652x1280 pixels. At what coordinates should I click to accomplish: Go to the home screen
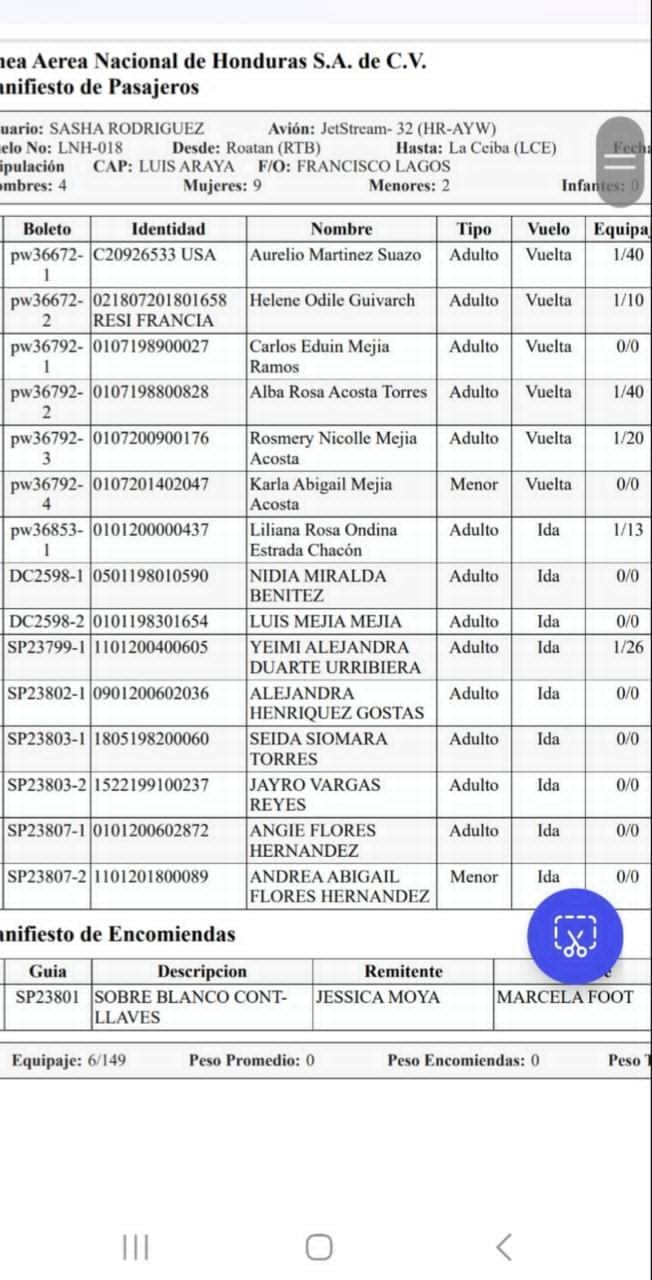point(319,1246)
